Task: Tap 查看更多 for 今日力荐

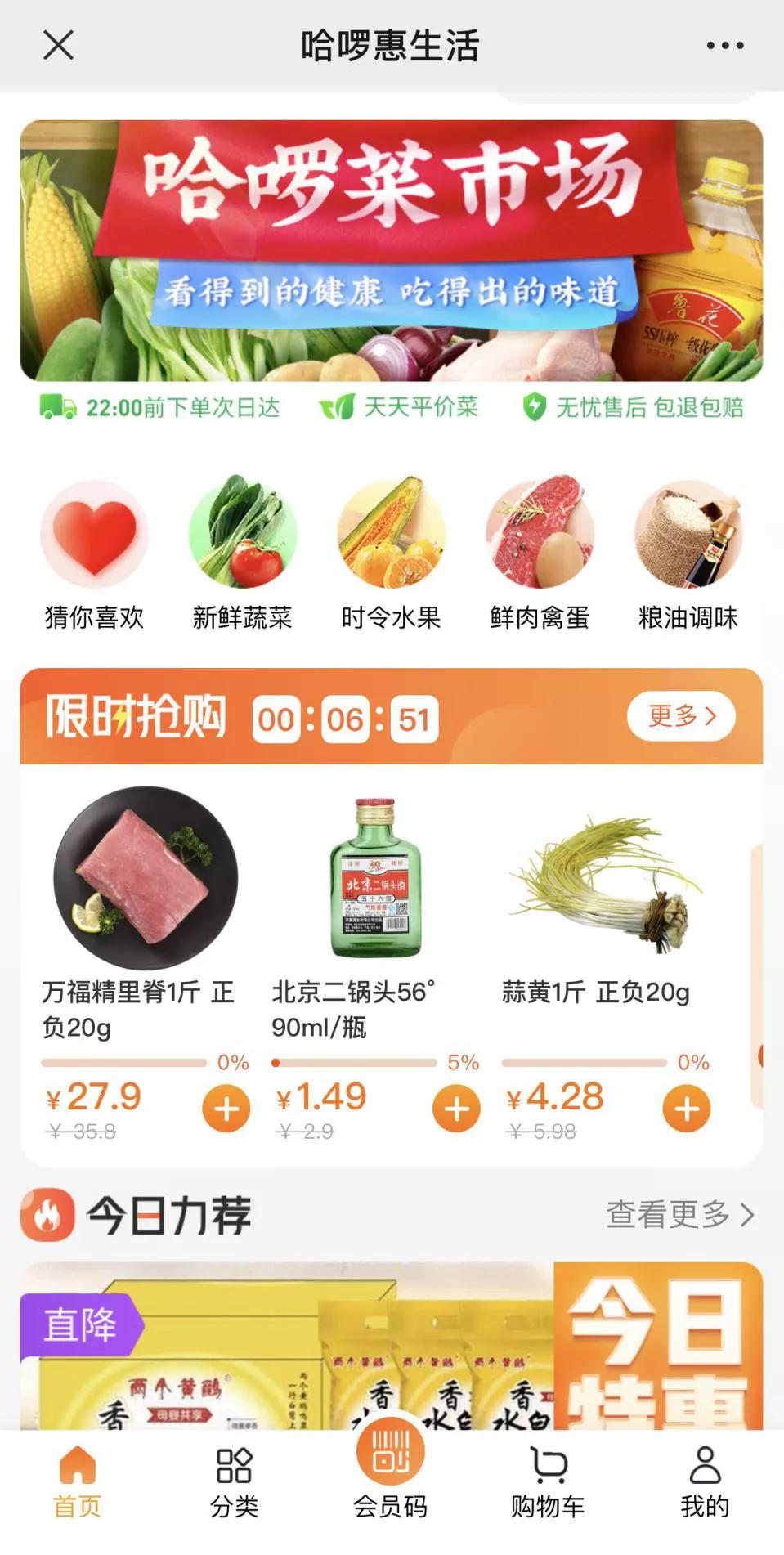Action: coord(679,1215)
